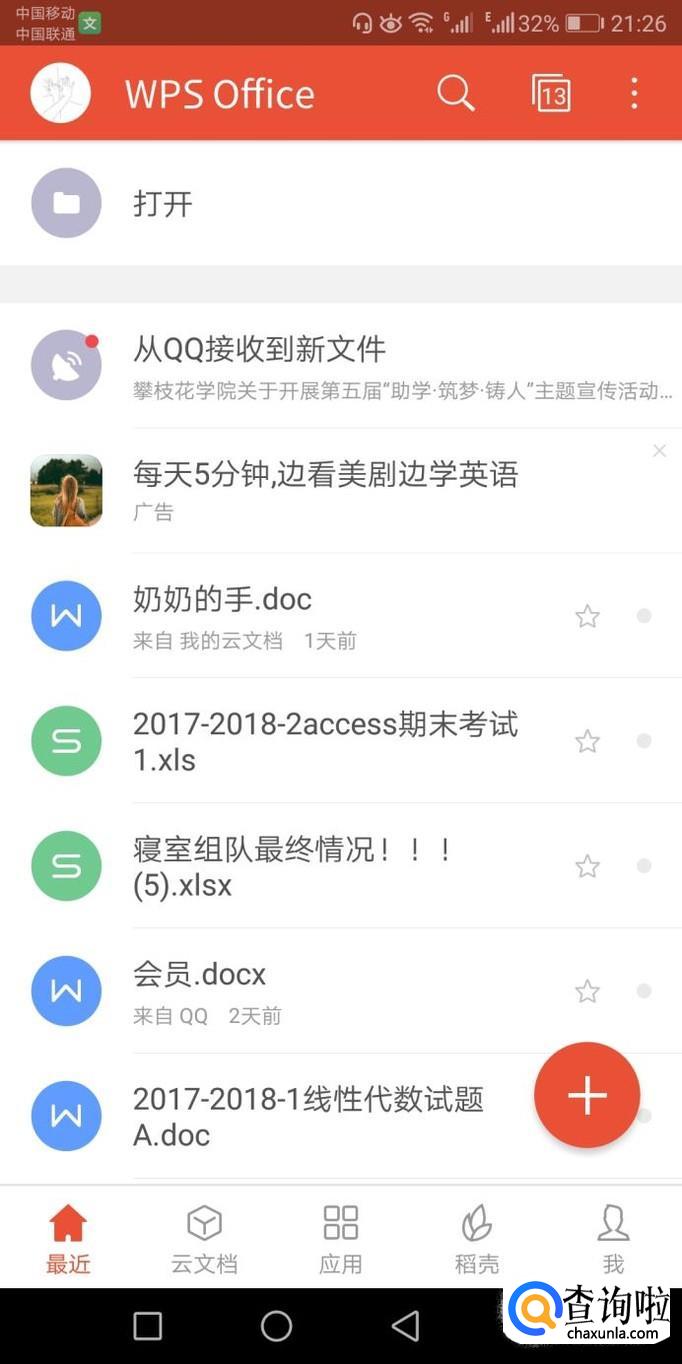Viewport: 682px width, 1364px height.
Task: Switch to the 云文档 tab
Action: [204, 1238]
